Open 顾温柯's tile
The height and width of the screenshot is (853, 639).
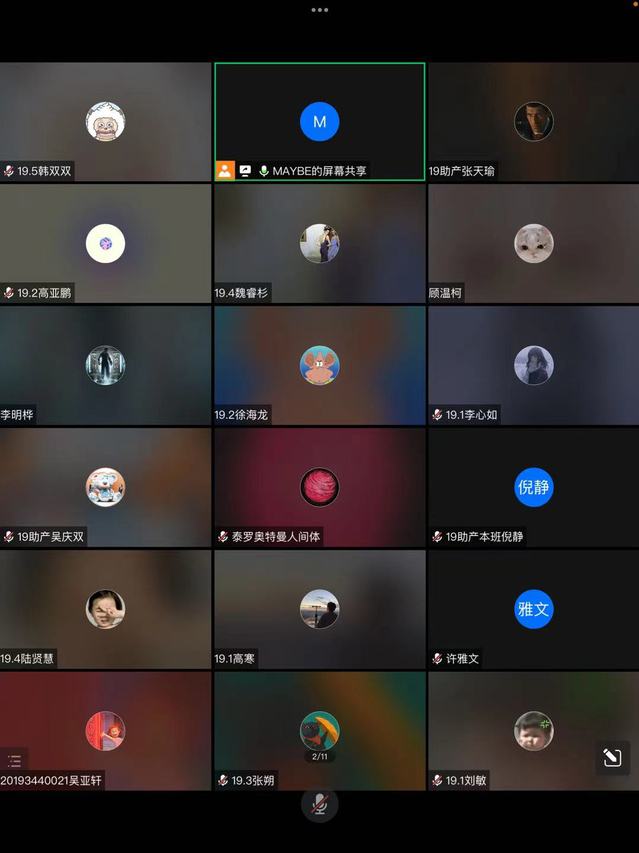[x=533, y=244]
